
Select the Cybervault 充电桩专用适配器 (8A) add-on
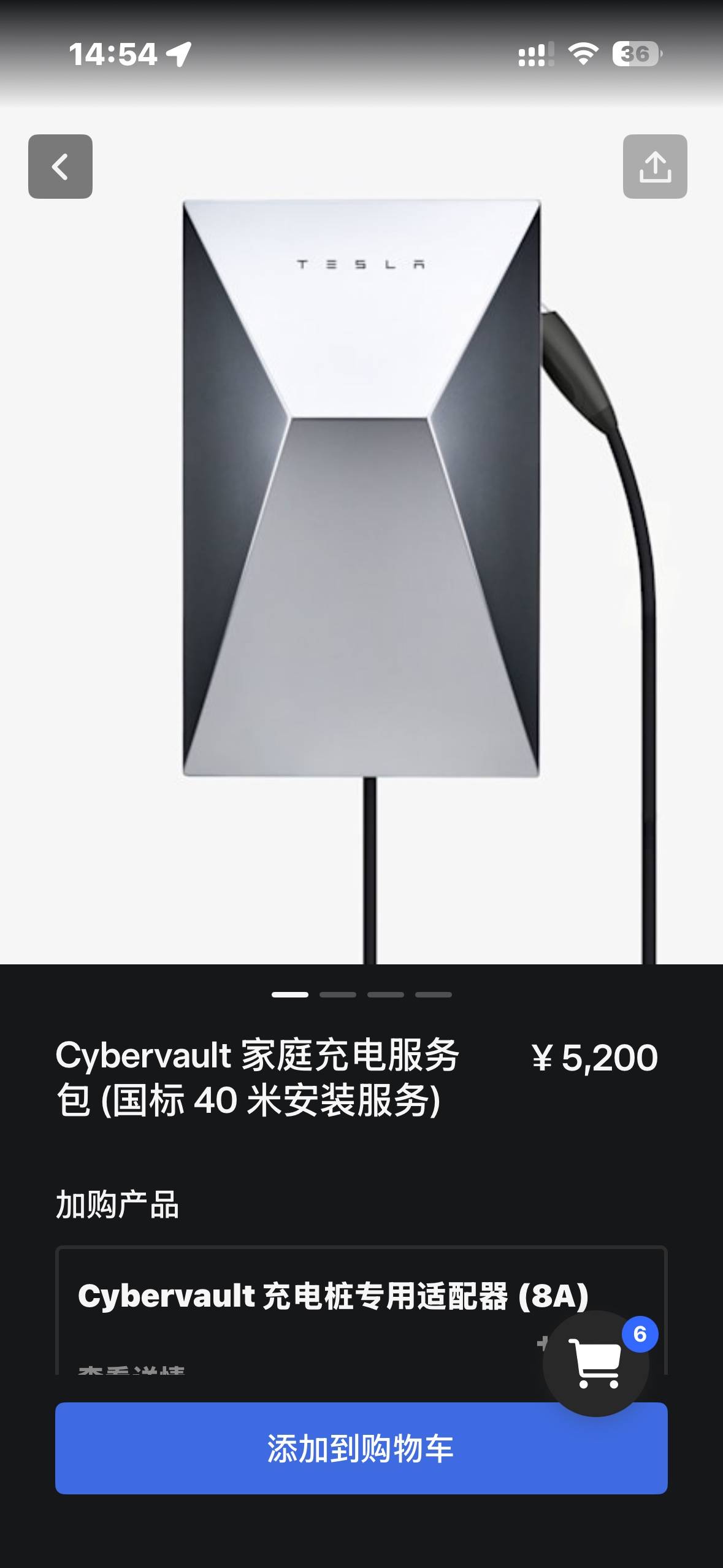point(307,1296)
